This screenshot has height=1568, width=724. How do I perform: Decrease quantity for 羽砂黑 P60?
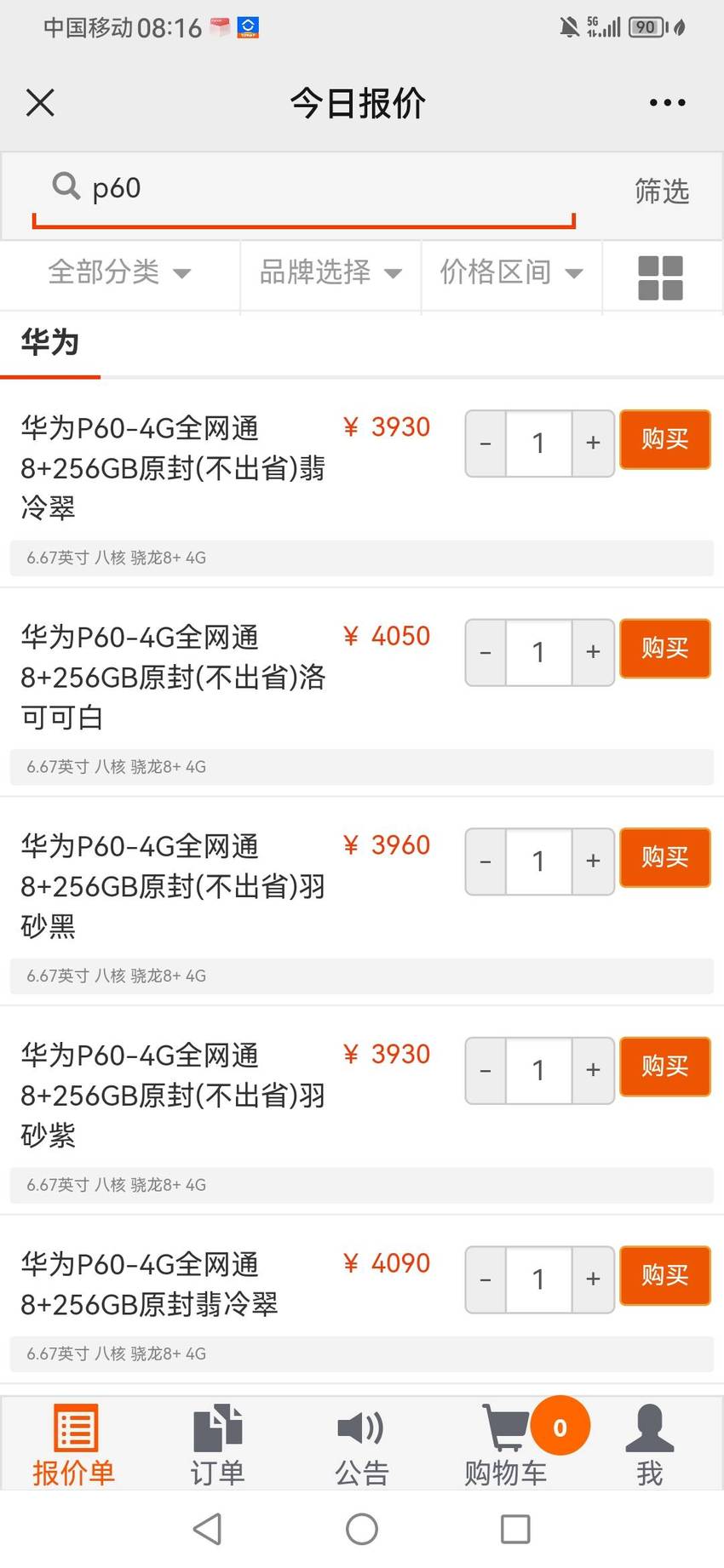(486, 861)
